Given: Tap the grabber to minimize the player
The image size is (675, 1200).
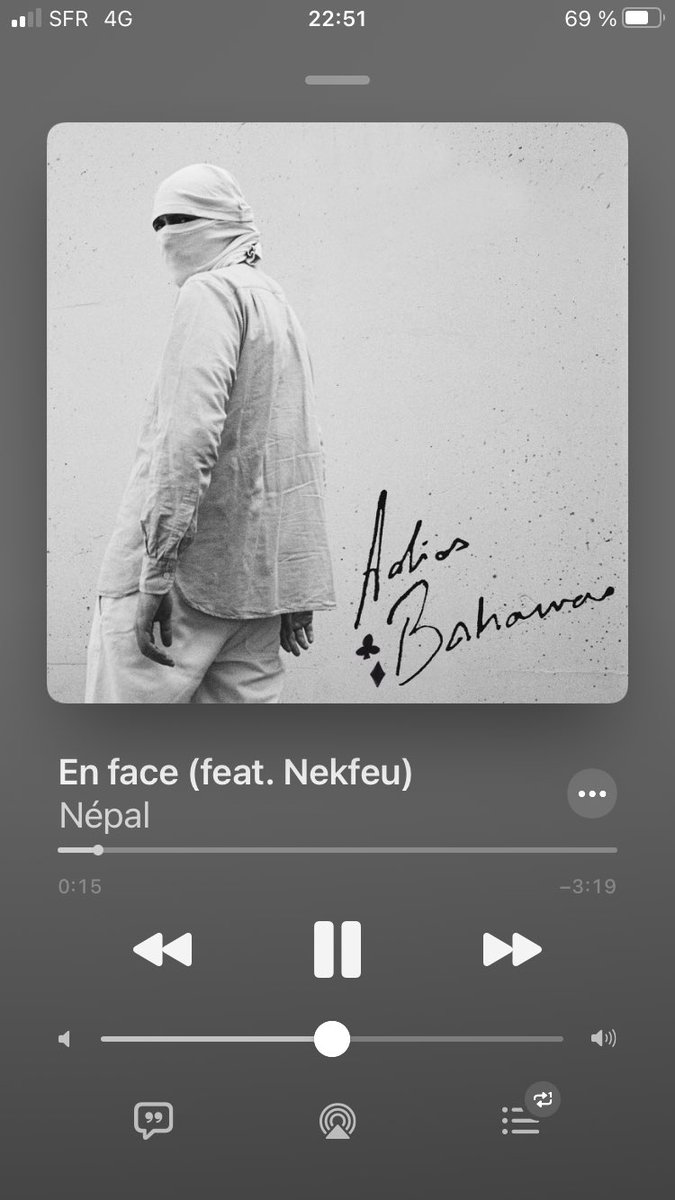Looking at the screenshot, I should (x=337, y=80).
